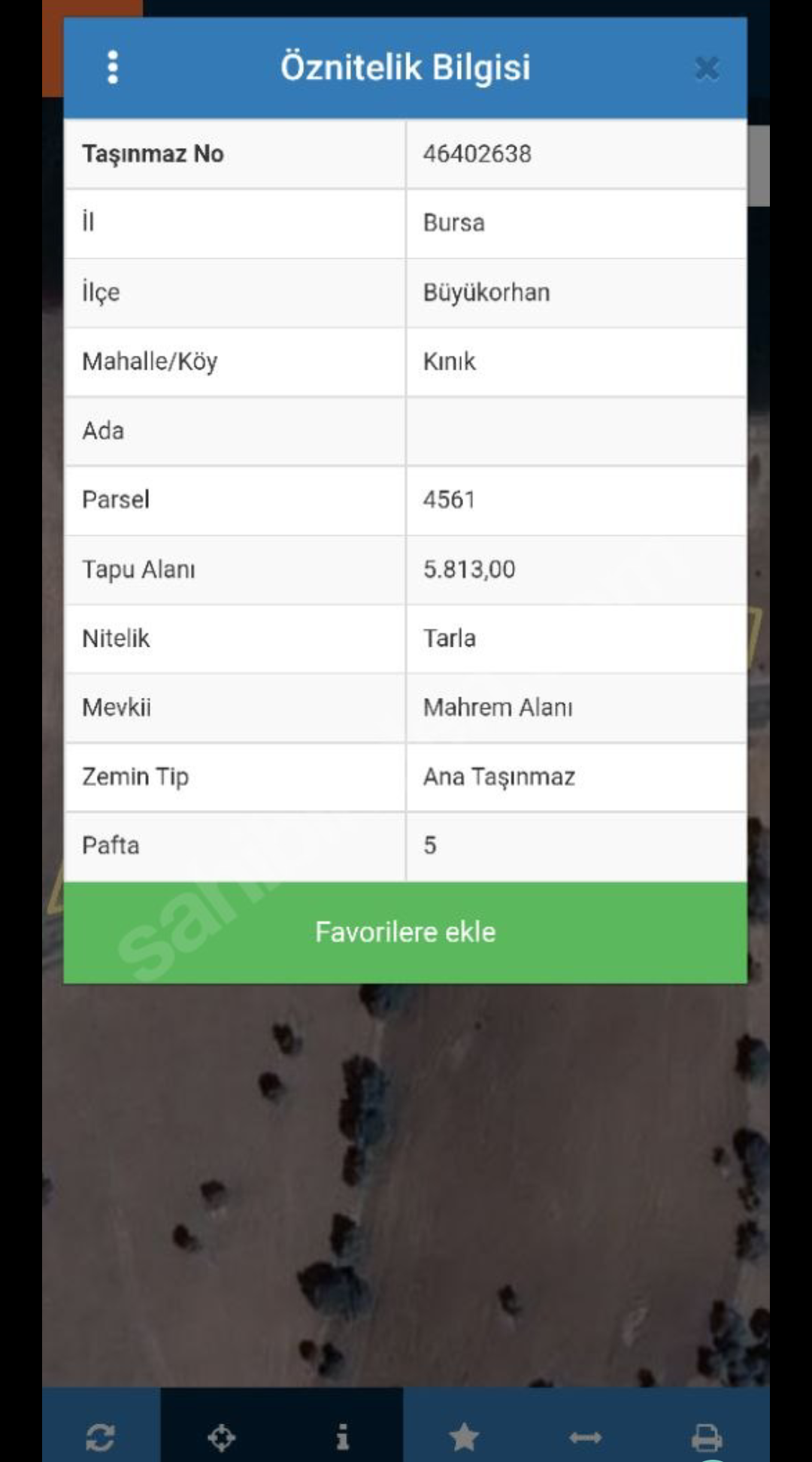Close the Öznitelik Bilgisi dialog
This screenshot has height=1462, width=812.
pyautogui.click(x=707, y=68)
